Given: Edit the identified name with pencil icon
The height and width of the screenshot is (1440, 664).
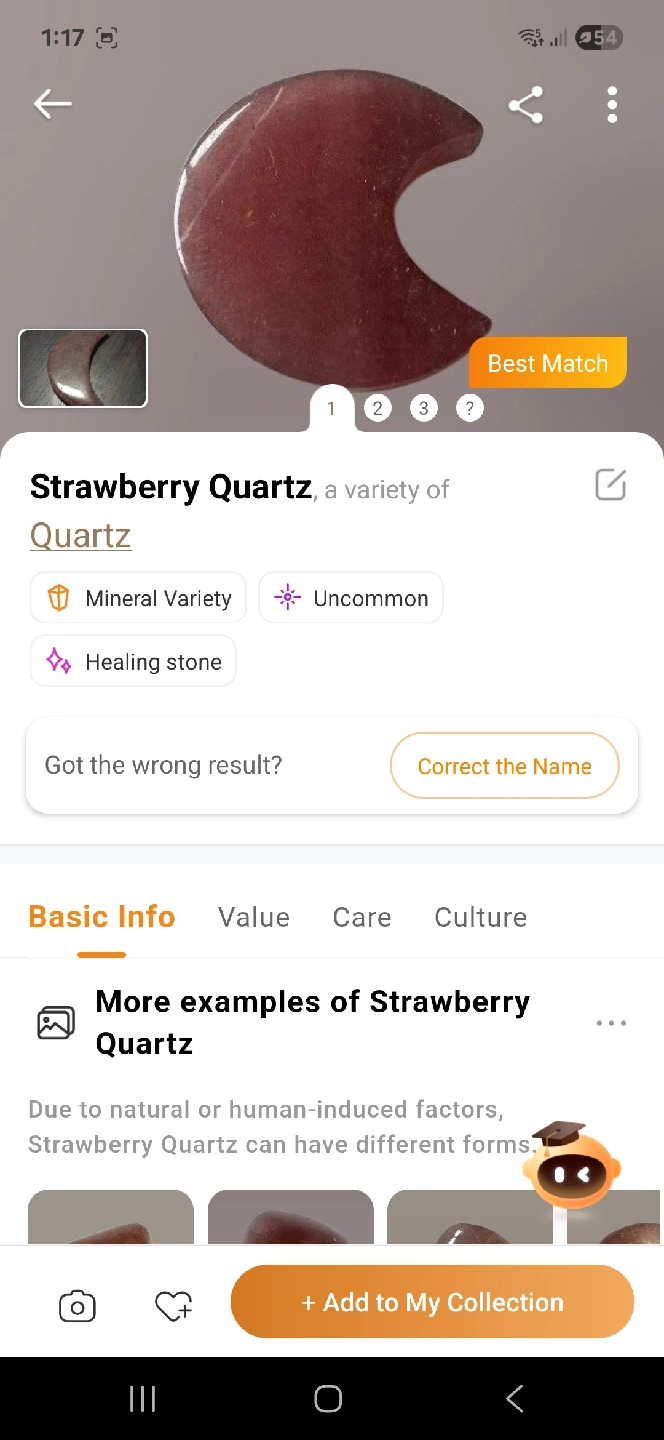Looking at the screenshot, I should (x=610, y=484).
